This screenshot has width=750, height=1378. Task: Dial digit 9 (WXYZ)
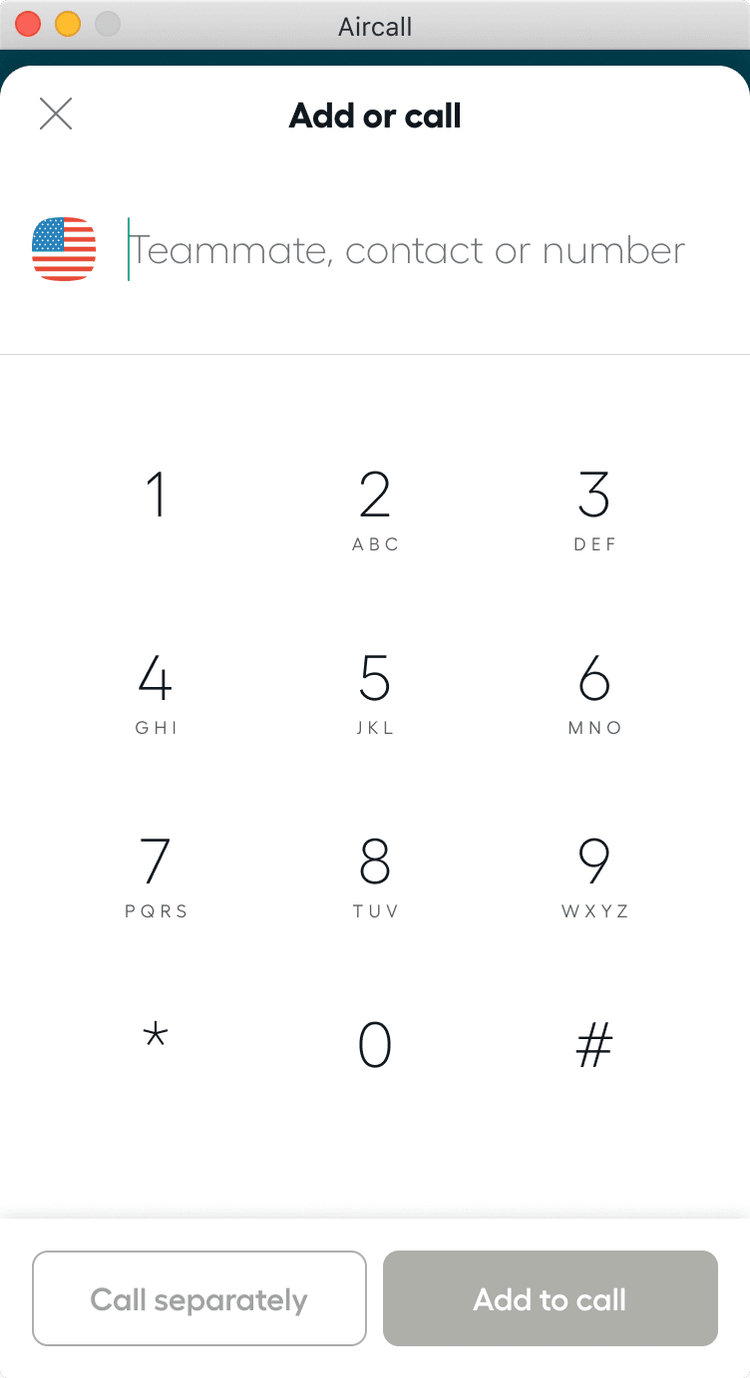coord(594,875)
